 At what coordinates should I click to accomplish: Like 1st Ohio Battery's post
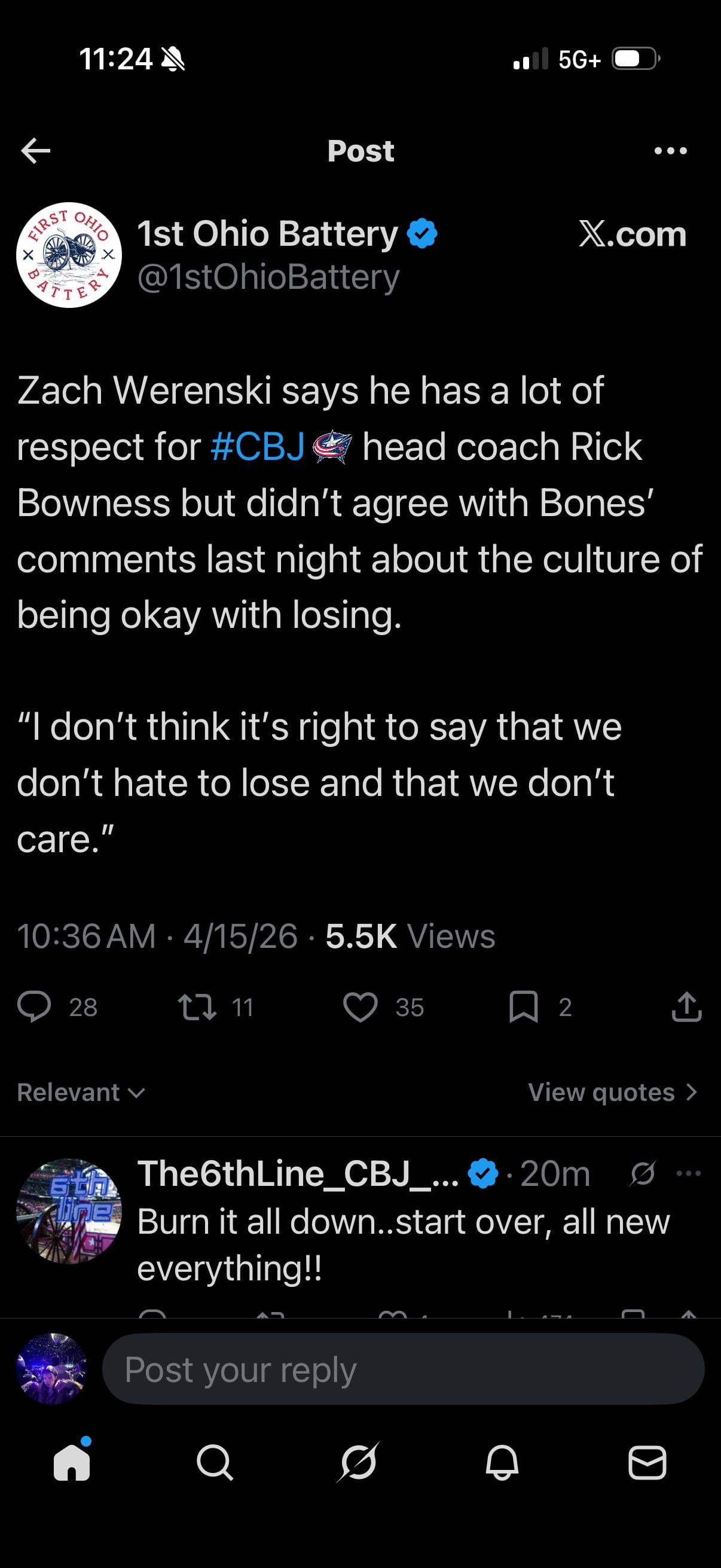click(360, 1007)
